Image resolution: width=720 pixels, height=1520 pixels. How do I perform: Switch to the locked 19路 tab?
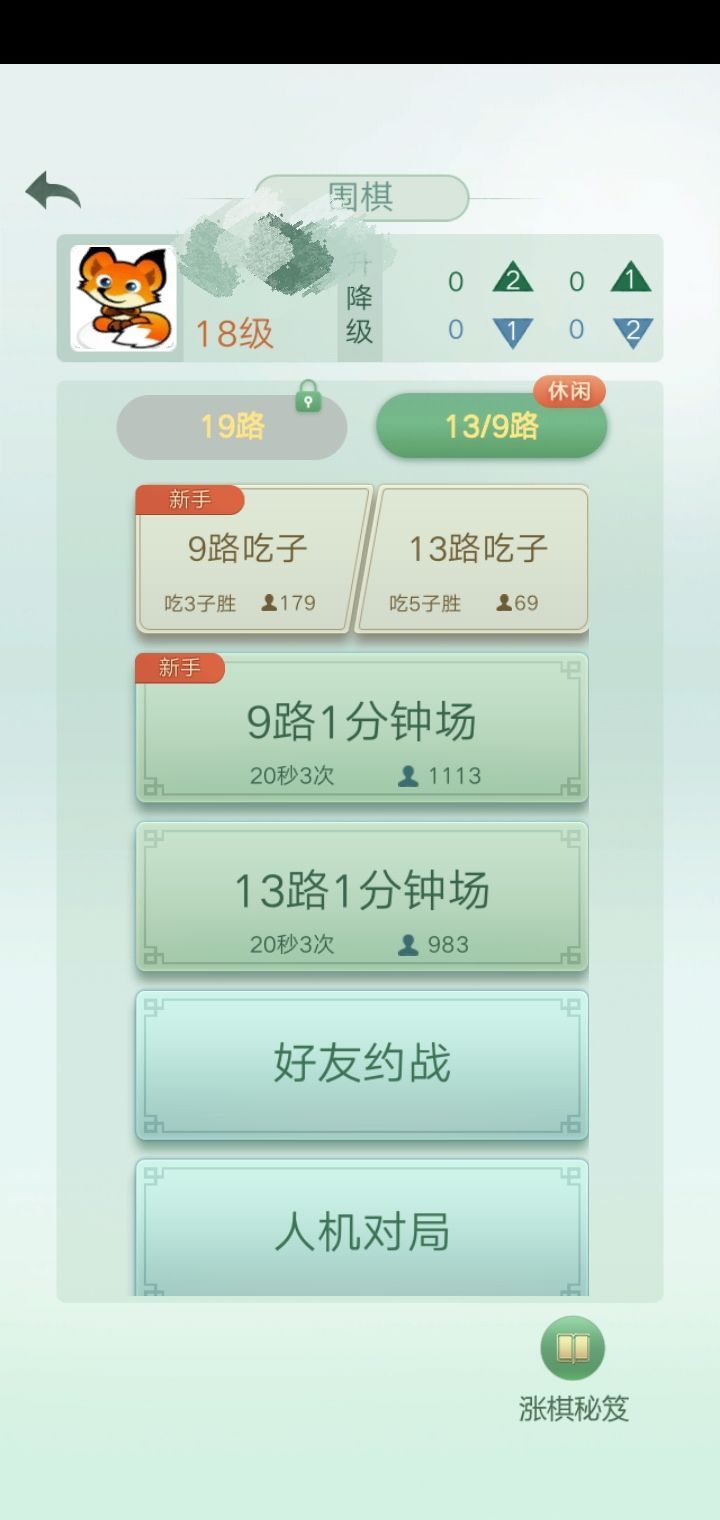[232, 426]
